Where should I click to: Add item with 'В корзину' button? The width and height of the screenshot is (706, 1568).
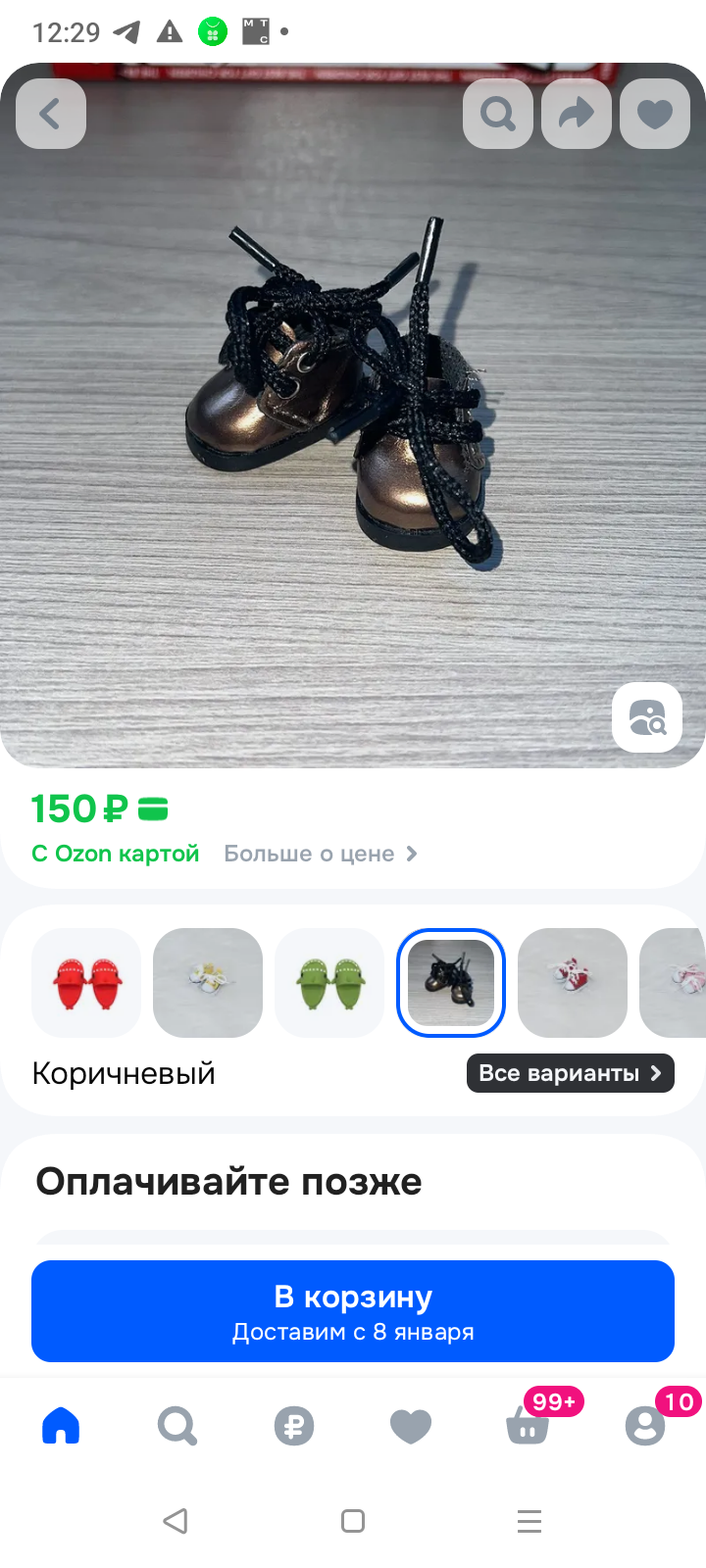tap(353, 1311)
